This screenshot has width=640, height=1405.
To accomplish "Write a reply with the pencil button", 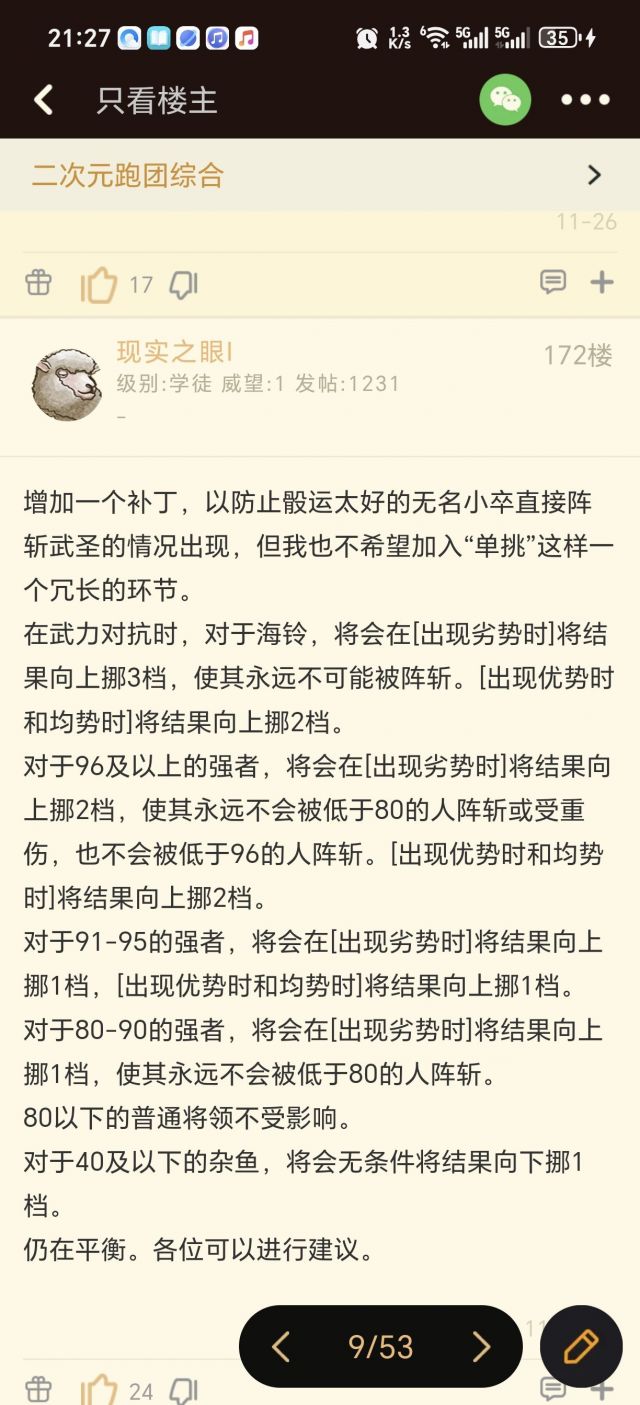I will point(581,1346).
